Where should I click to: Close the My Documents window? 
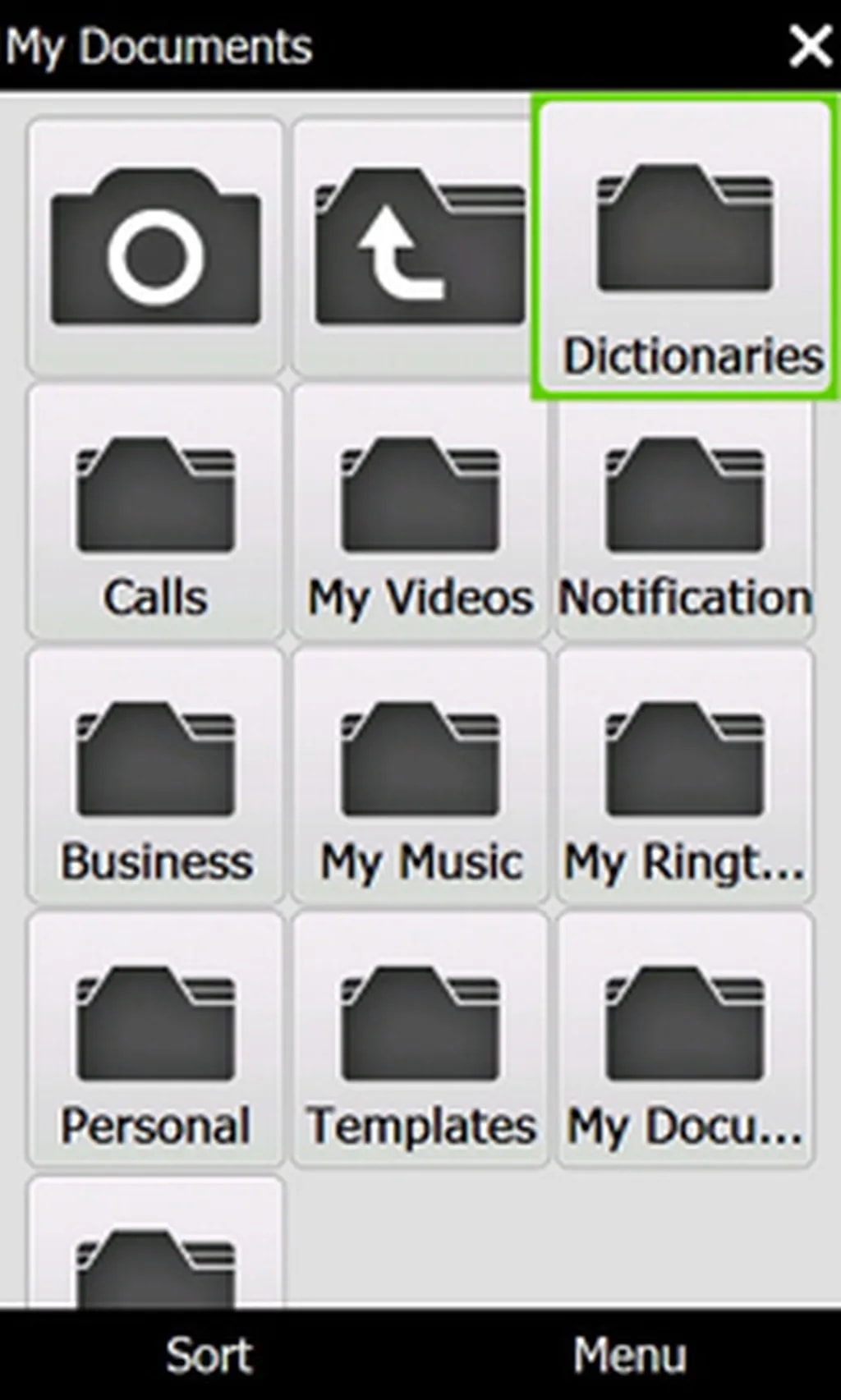(809, 46)
